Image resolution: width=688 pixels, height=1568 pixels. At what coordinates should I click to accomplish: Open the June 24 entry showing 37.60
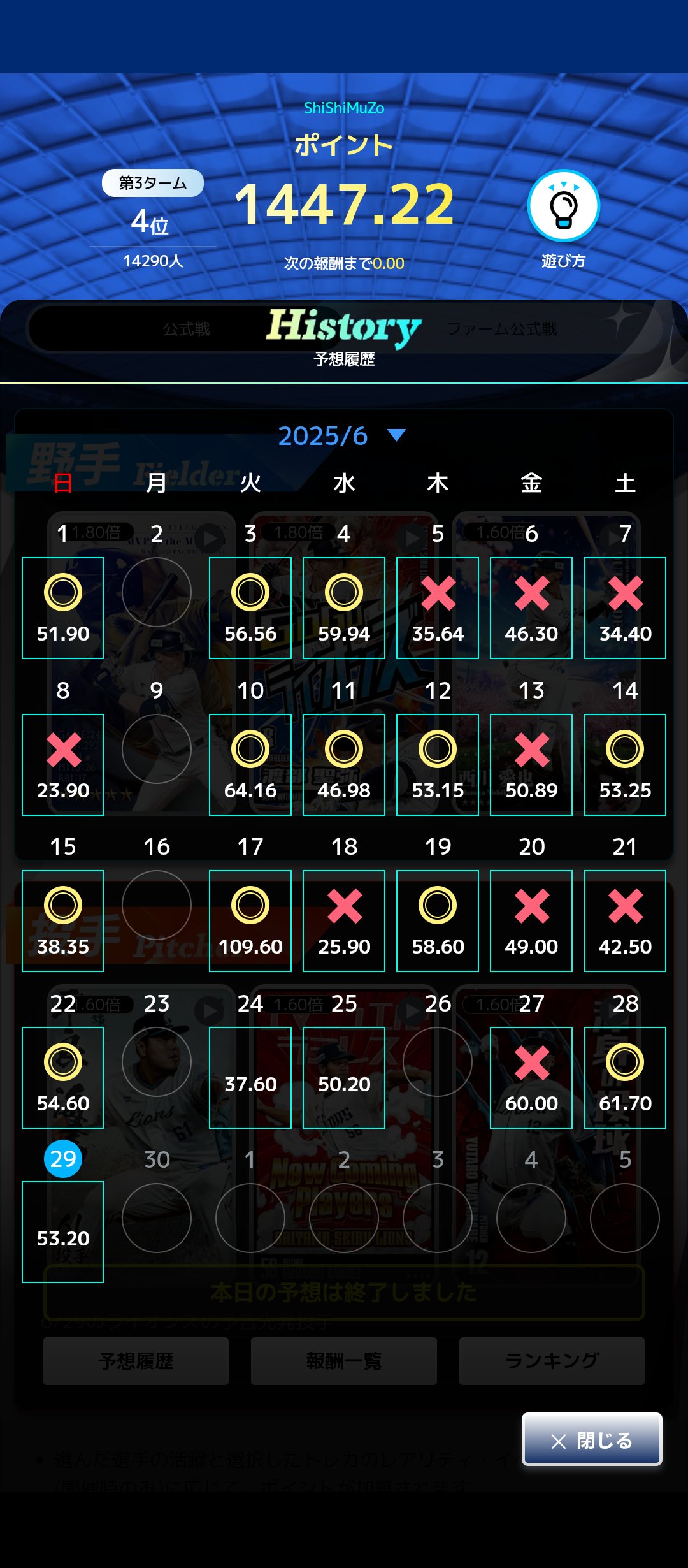point(250,1077)
